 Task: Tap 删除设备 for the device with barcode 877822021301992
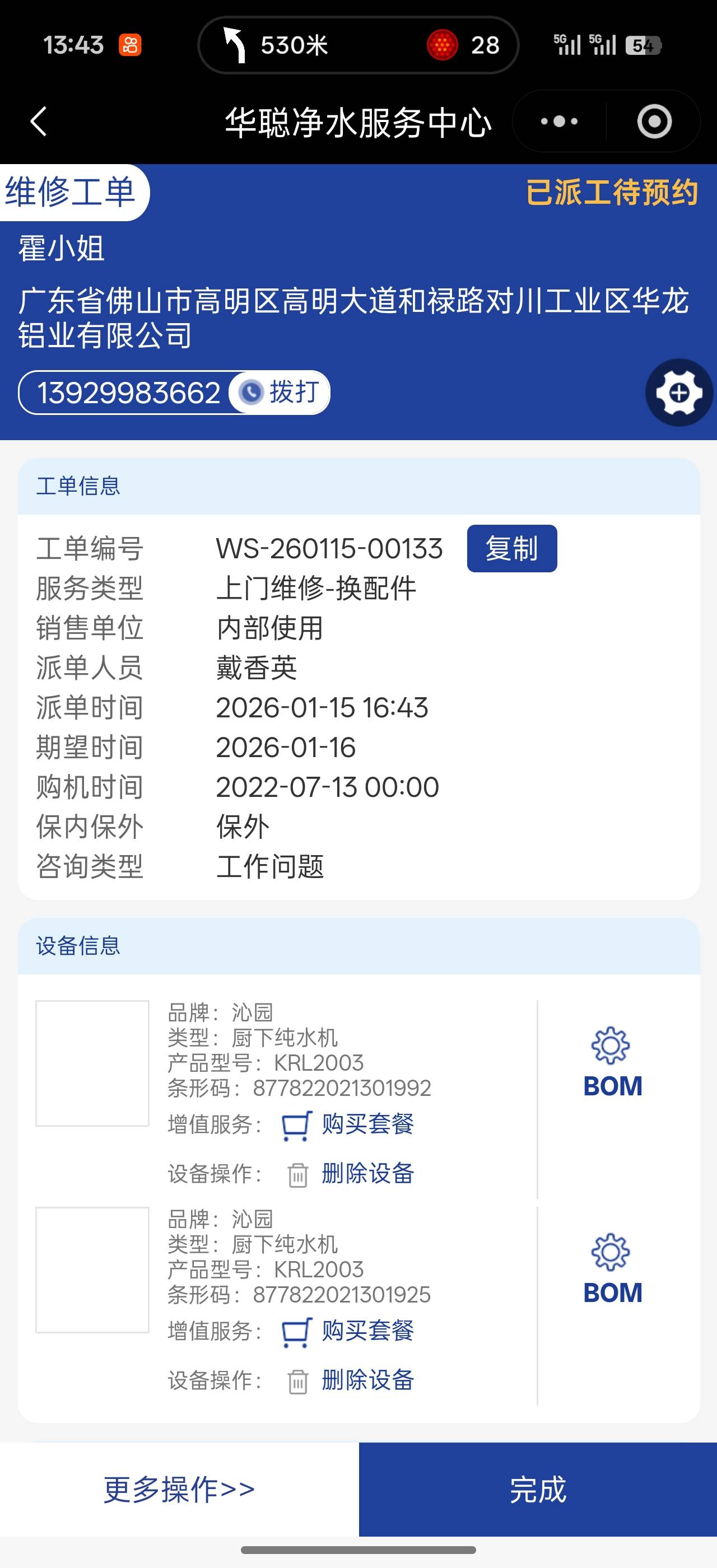(x=367, y=1174)
